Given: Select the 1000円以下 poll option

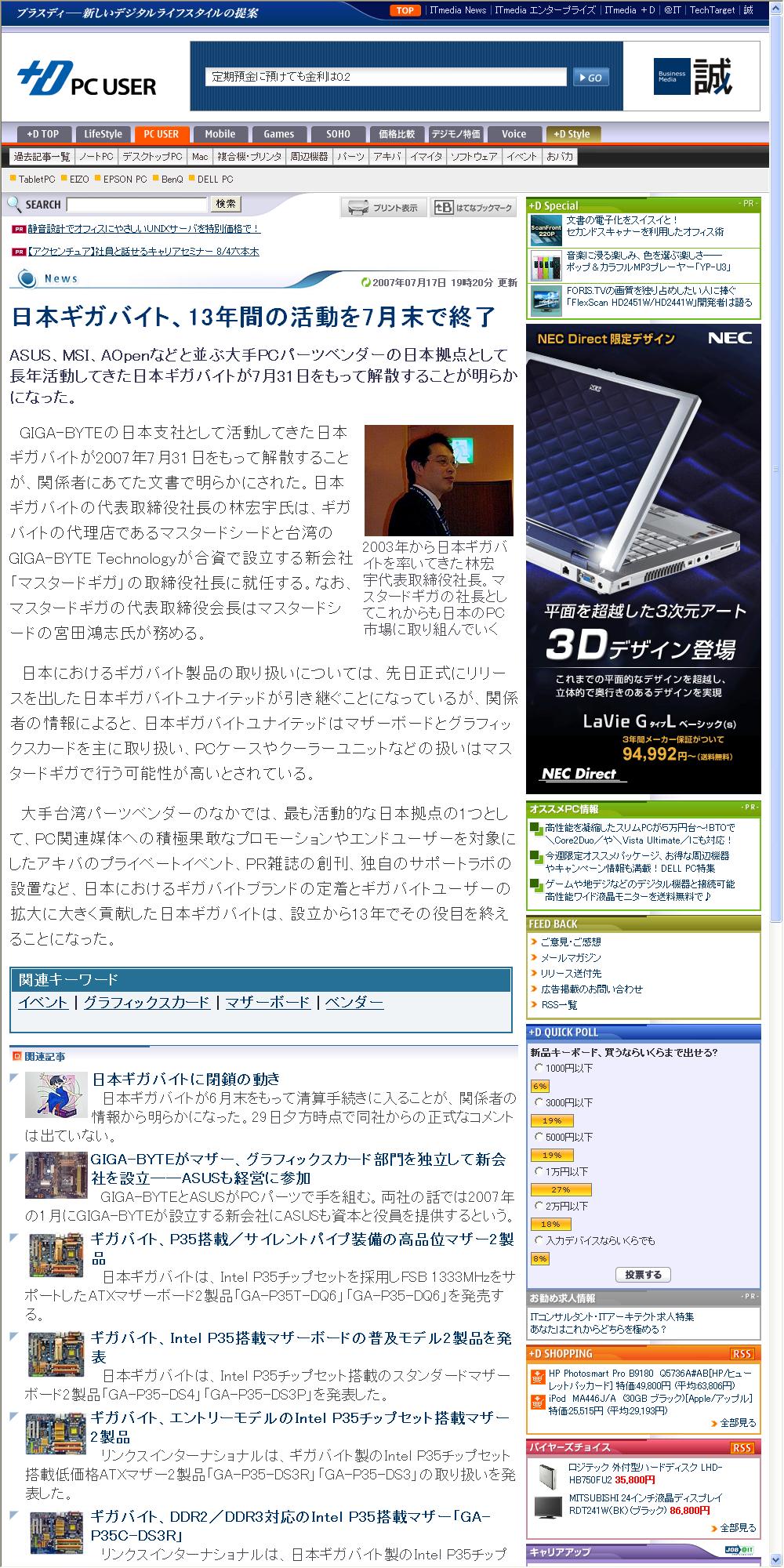Looking at the screenshot, I should click(x=539, y=1068).
